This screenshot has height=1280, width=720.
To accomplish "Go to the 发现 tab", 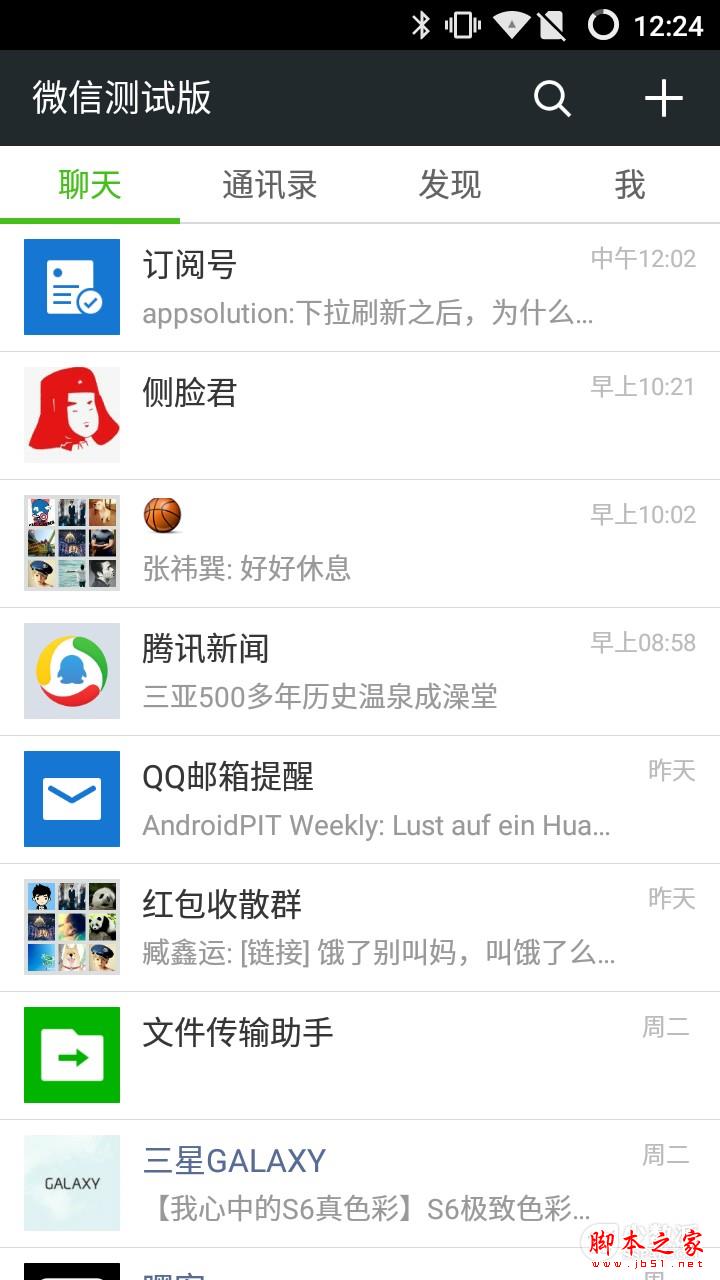I will pos(450,185).
